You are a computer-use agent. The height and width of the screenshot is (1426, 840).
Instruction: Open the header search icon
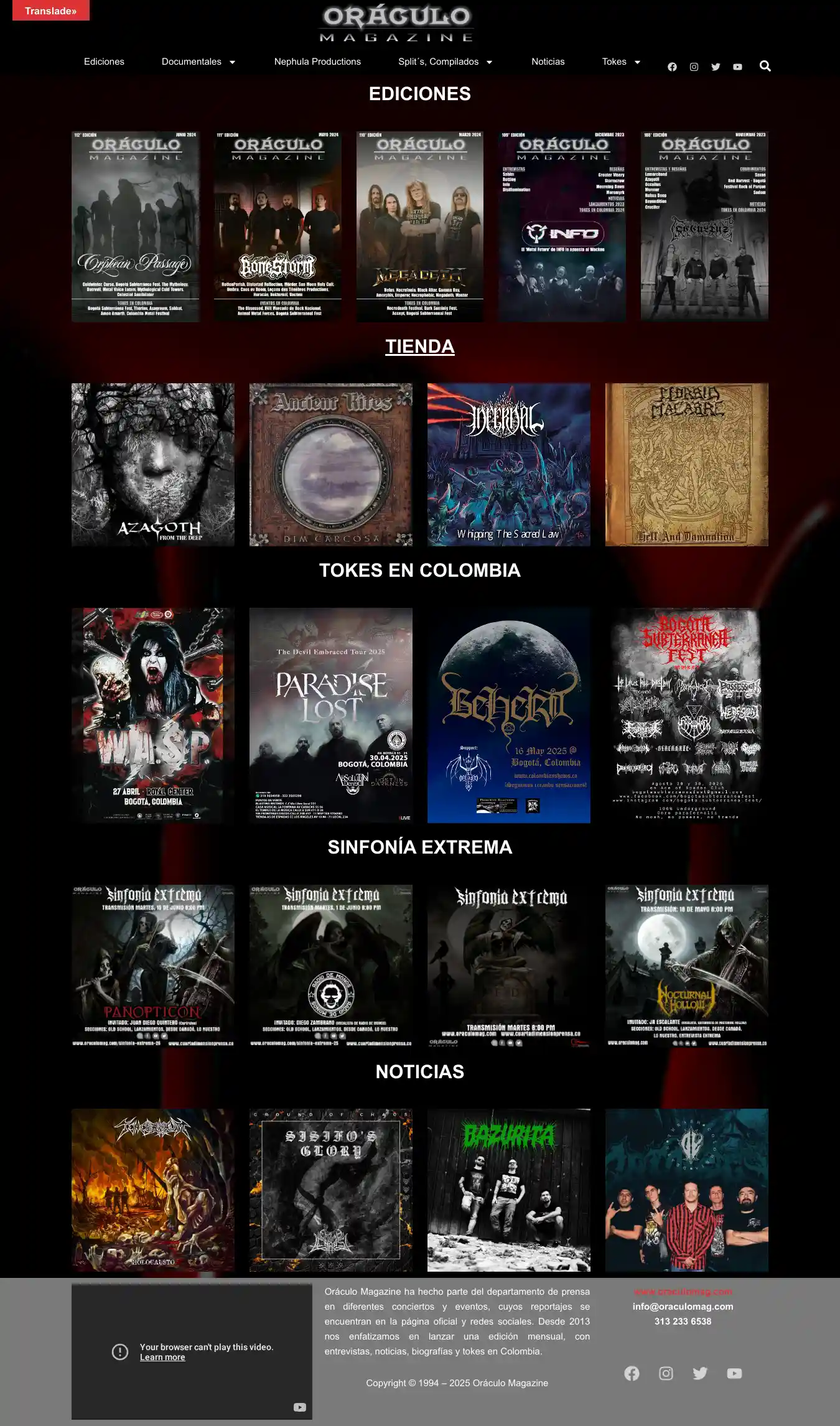coord(765,66)
